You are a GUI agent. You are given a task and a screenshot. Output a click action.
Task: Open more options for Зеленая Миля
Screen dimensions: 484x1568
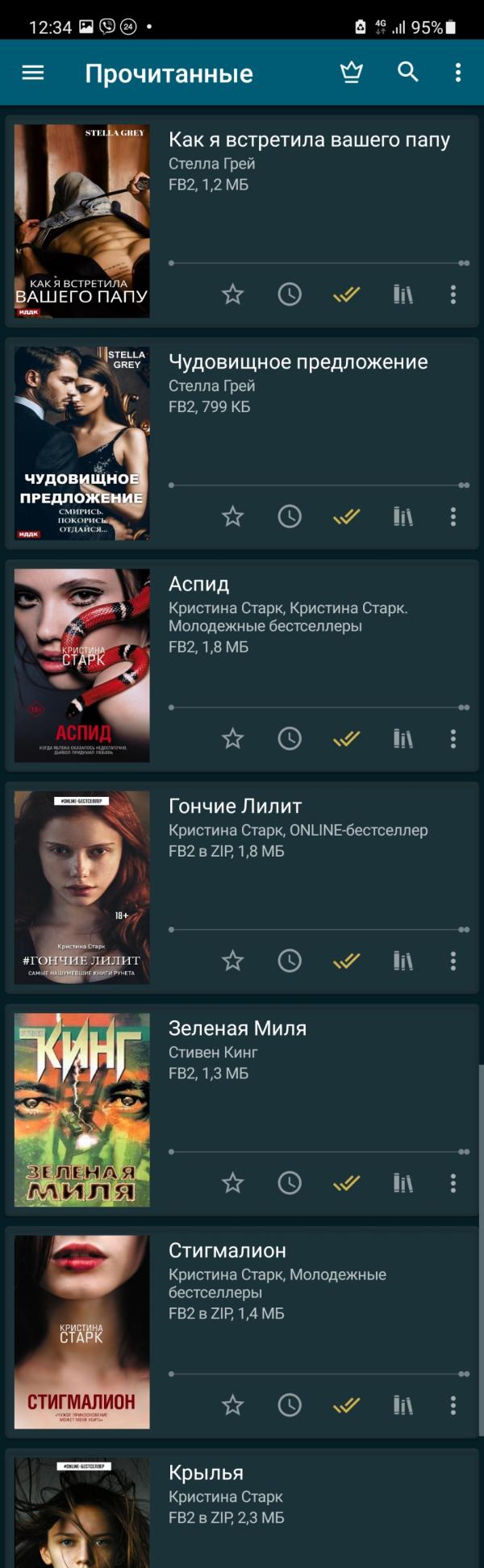point(453,1182)
